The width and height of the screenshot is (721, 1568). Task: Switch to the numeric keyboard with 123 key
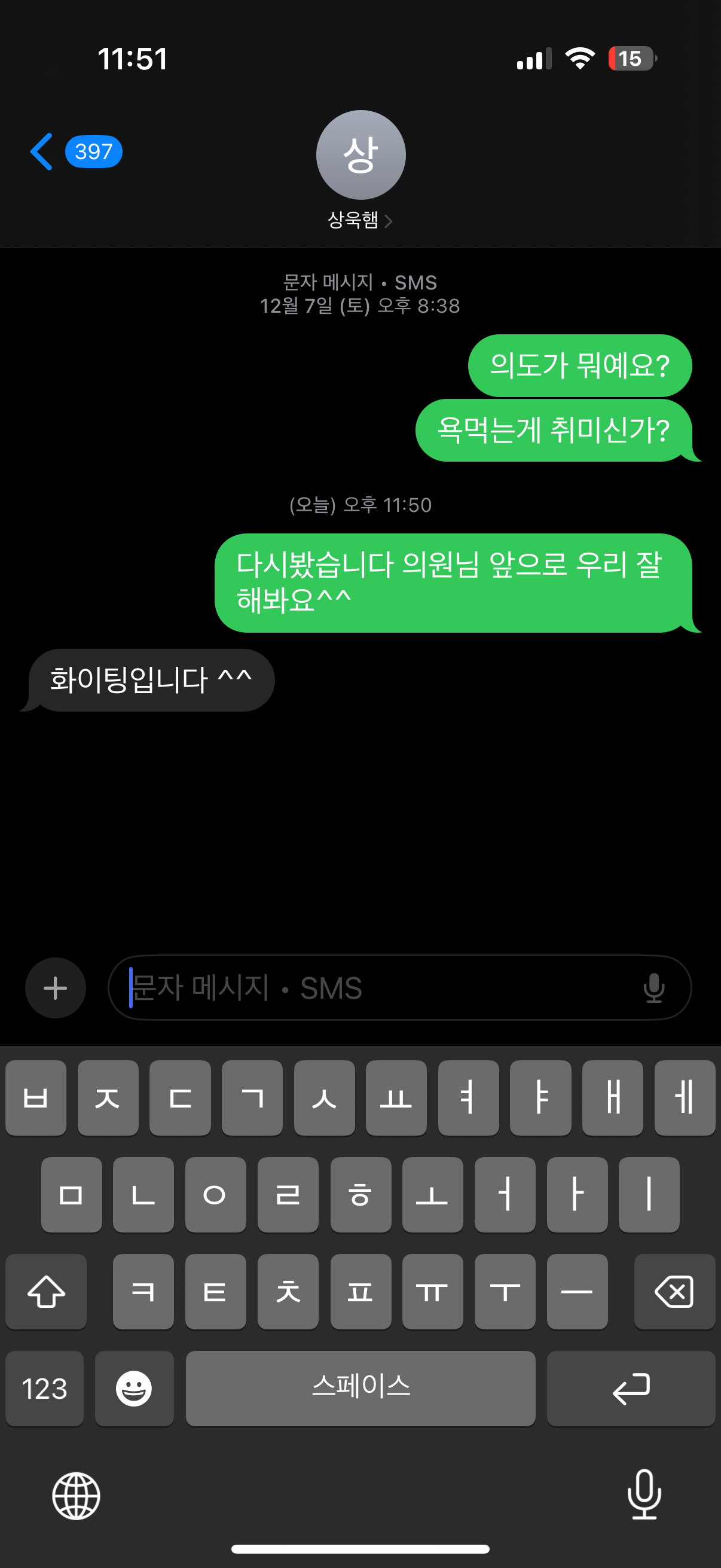coord(44,1389)
